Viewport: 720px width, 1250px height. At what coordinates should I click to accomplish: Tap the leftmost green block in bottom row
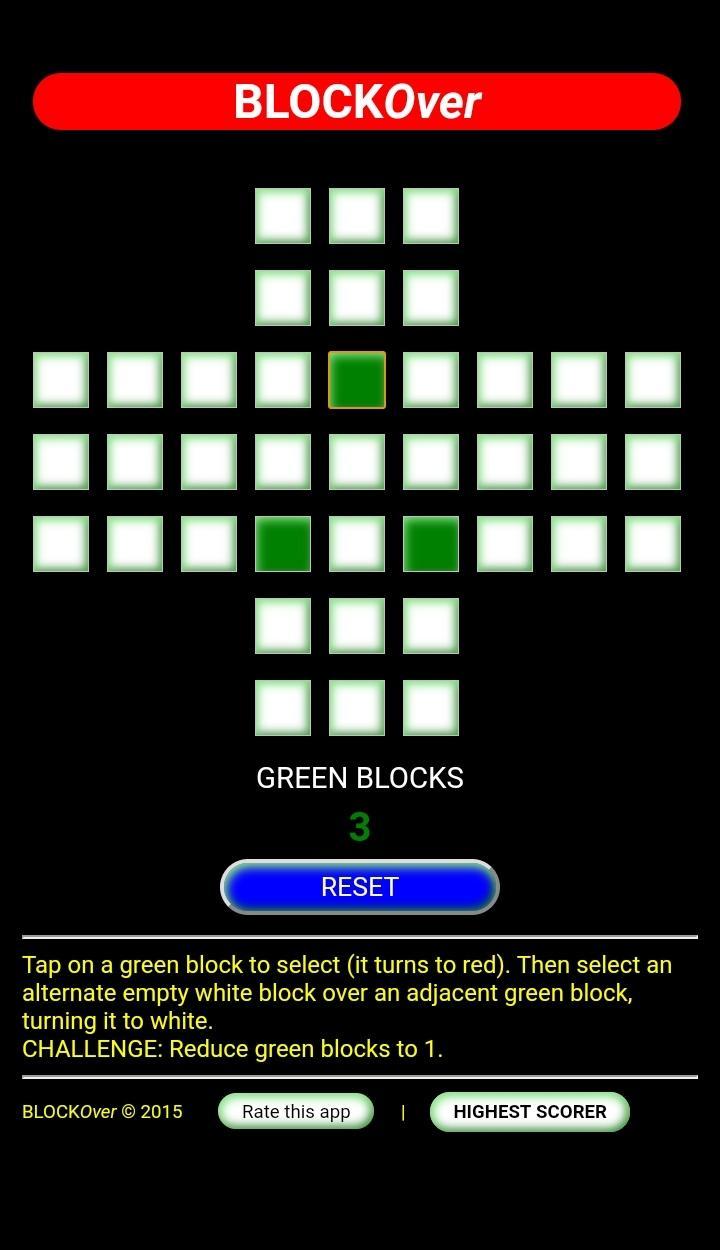282,543
